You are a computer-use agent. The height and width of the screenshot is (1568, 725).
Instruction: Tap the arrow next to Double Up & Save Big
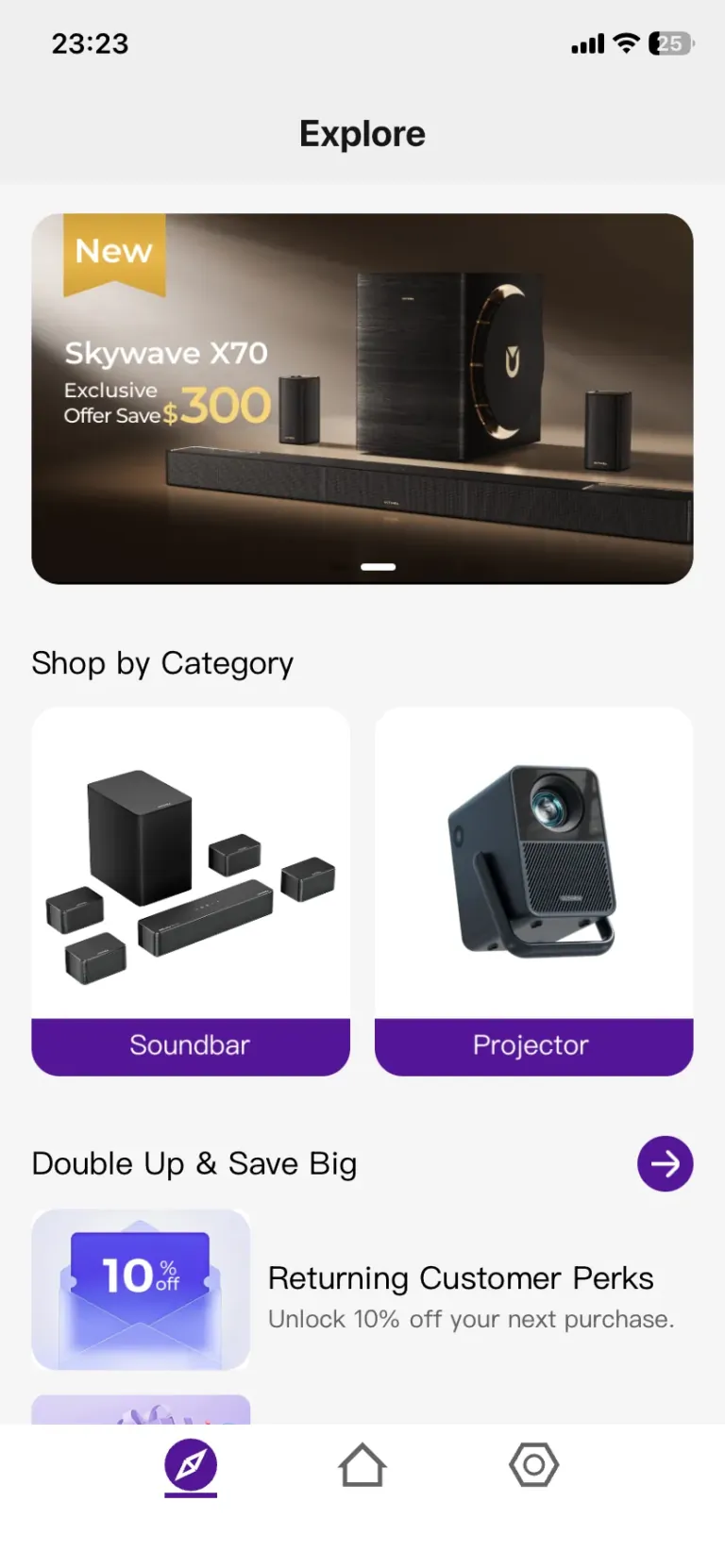tap(665, 1163)
